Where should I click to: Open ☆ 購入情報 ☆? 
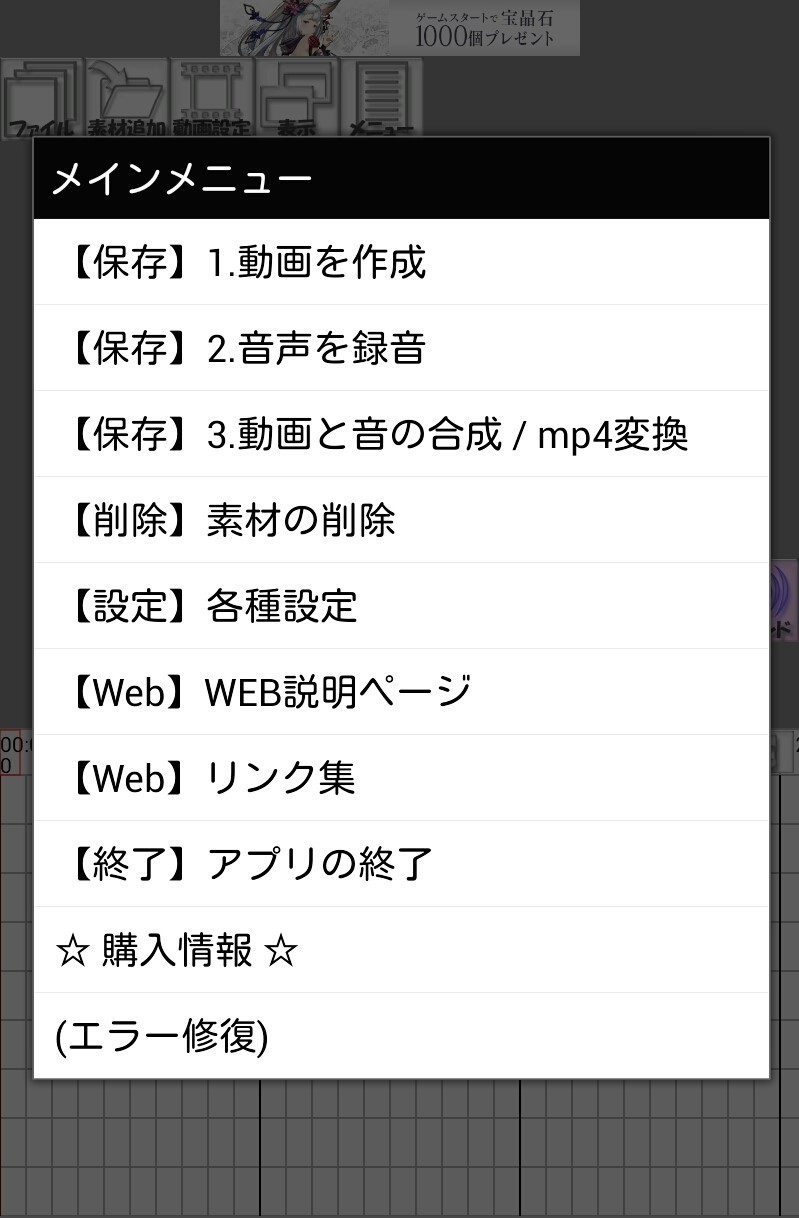[400, 950]
